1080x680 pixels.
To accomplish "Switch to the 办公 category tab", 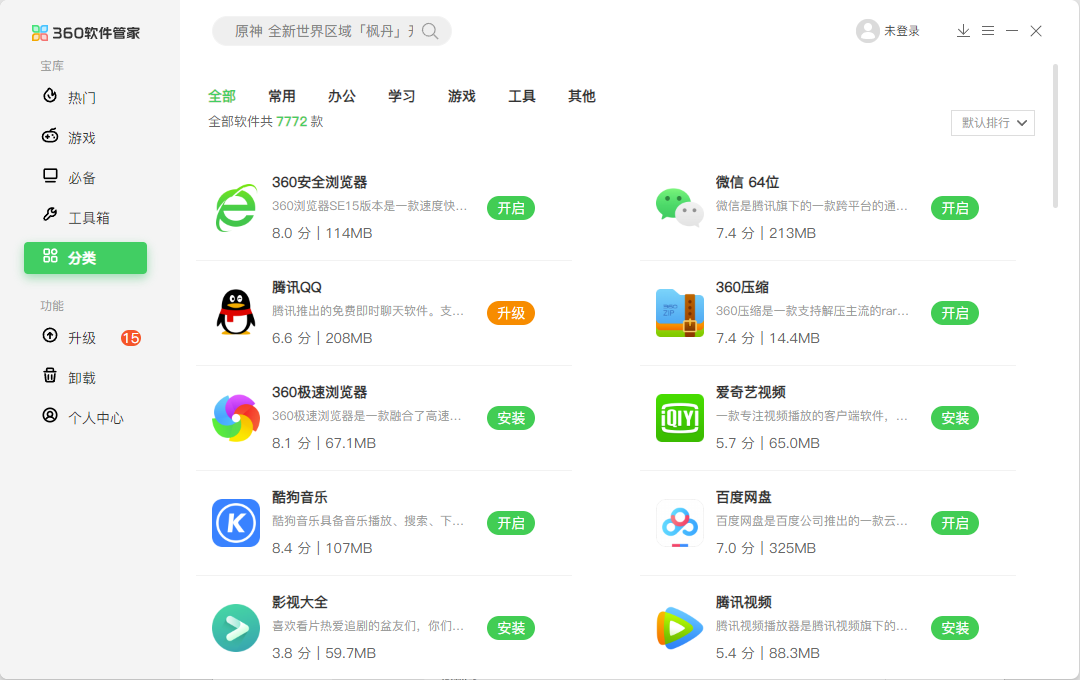I will pyautogui.click(x=342, y=96).
